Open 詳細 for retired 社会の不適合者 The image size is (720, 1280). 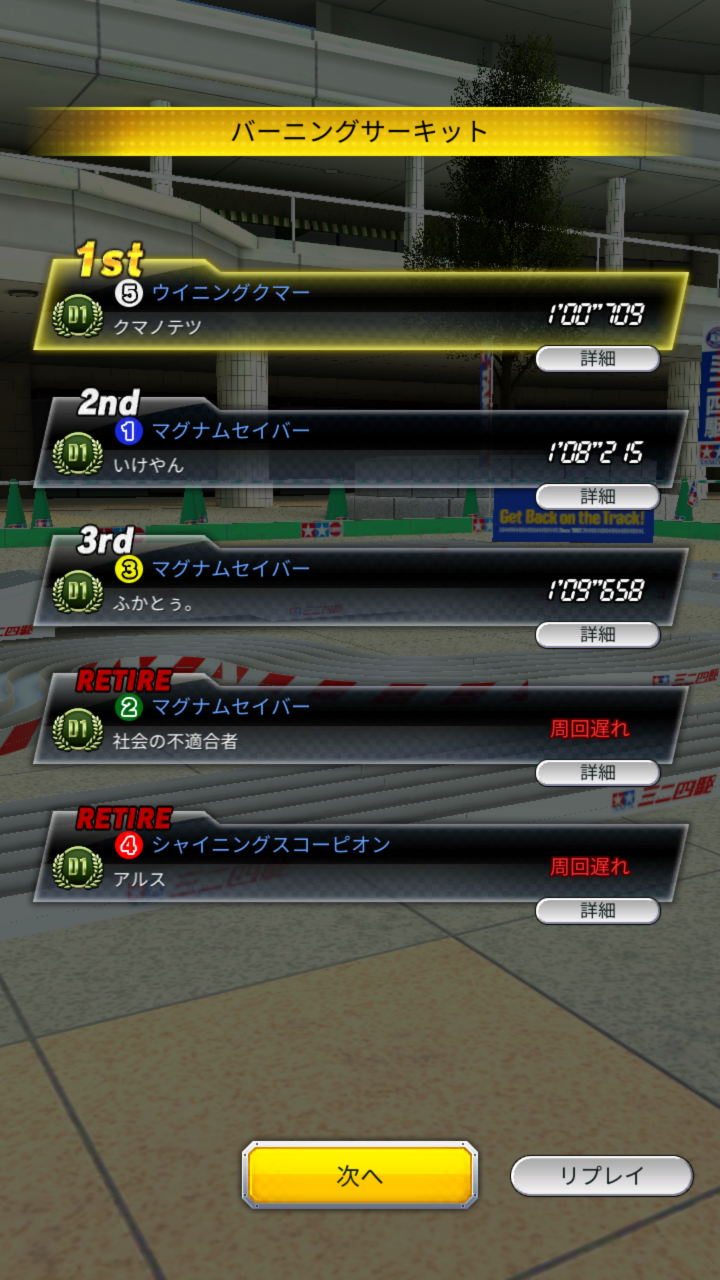click(598, 773)
